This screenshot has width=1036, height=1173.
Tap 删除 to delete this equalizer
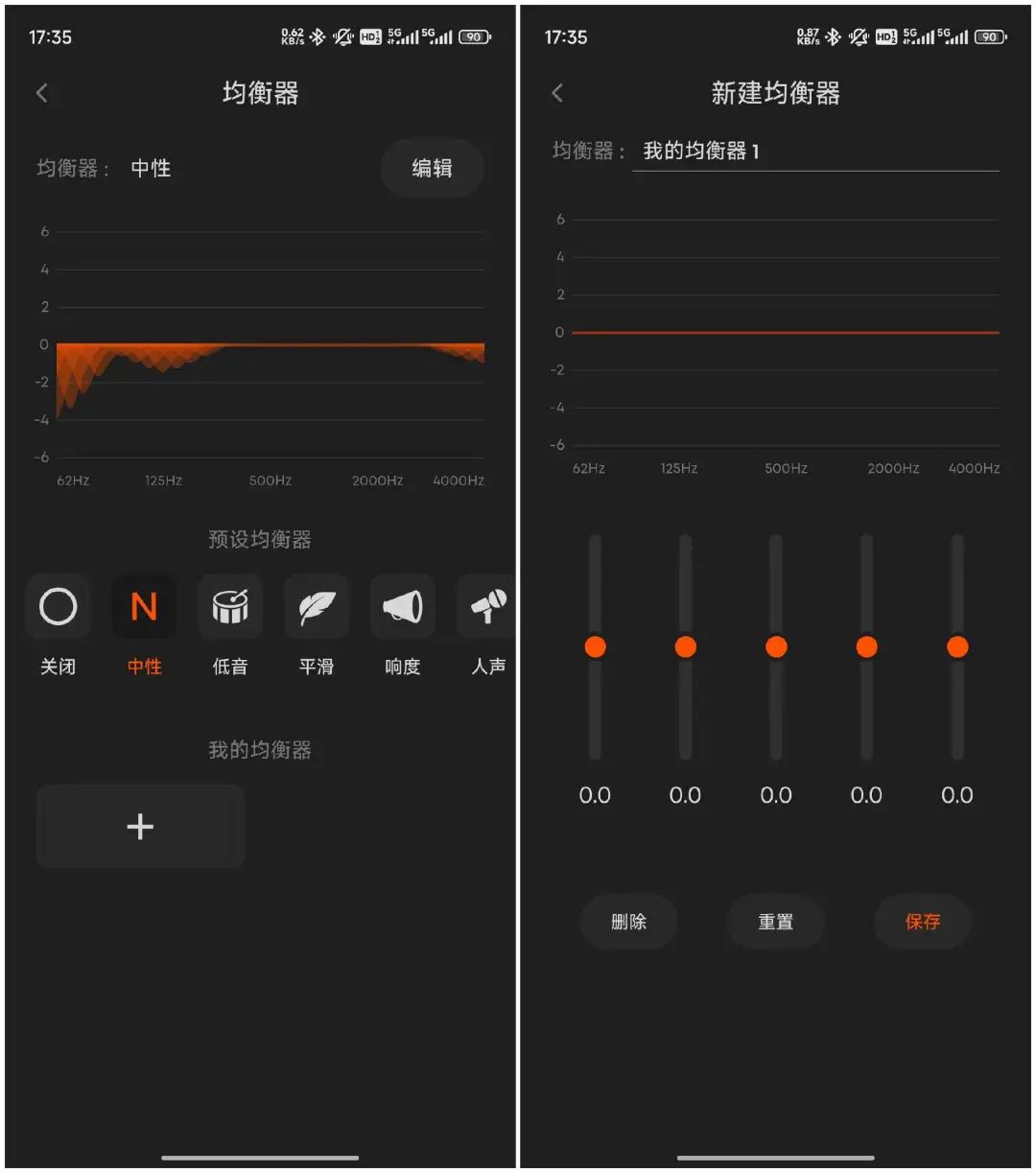click(x=628, y=922)
